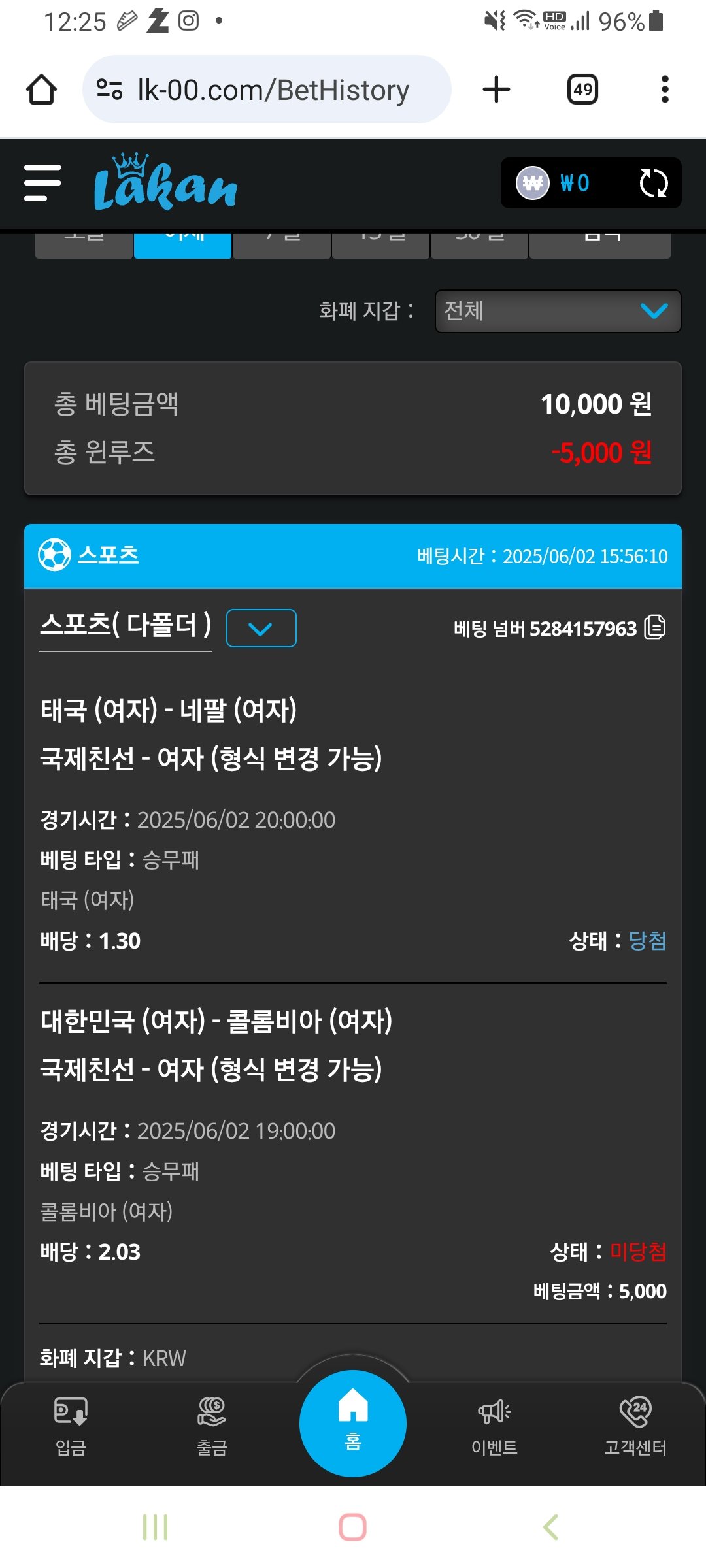Open the 화폐 지갑 전체 dropdown
This screenshot has height=1568, width=706.
click(558, 311)
